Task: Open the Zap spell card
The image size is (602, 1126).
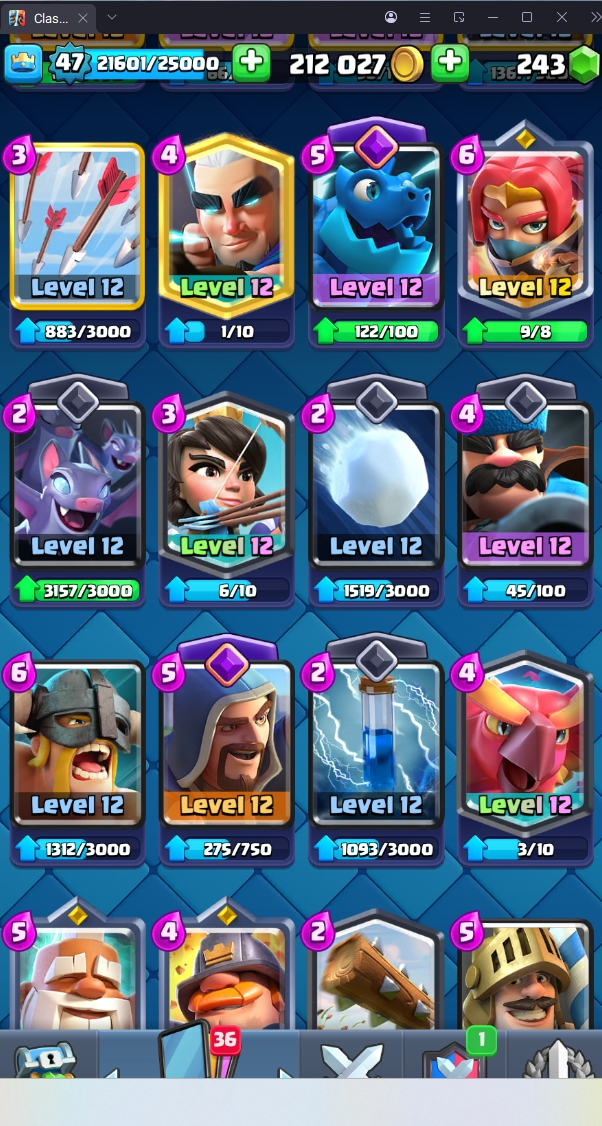Action: click(x=376, y=748)
